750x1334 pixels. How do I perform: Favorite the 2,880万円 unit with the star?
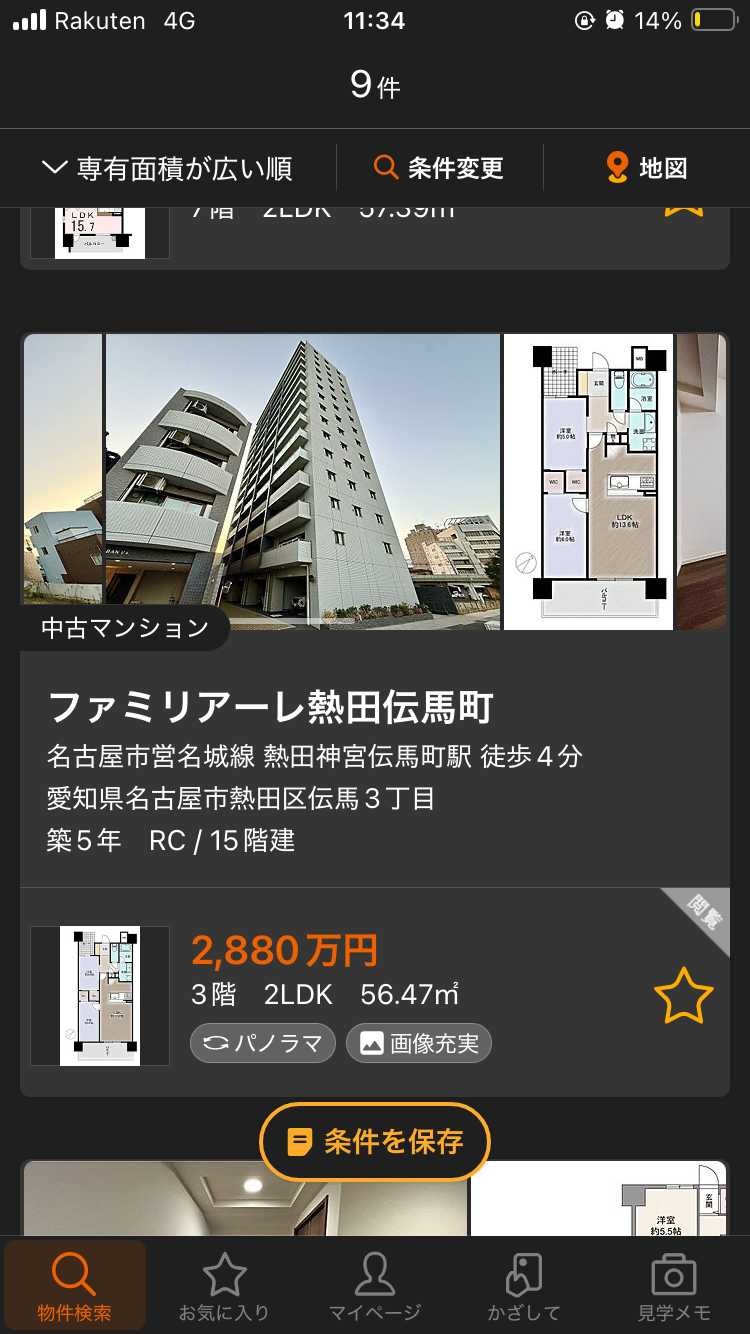(x=683, y=996)
